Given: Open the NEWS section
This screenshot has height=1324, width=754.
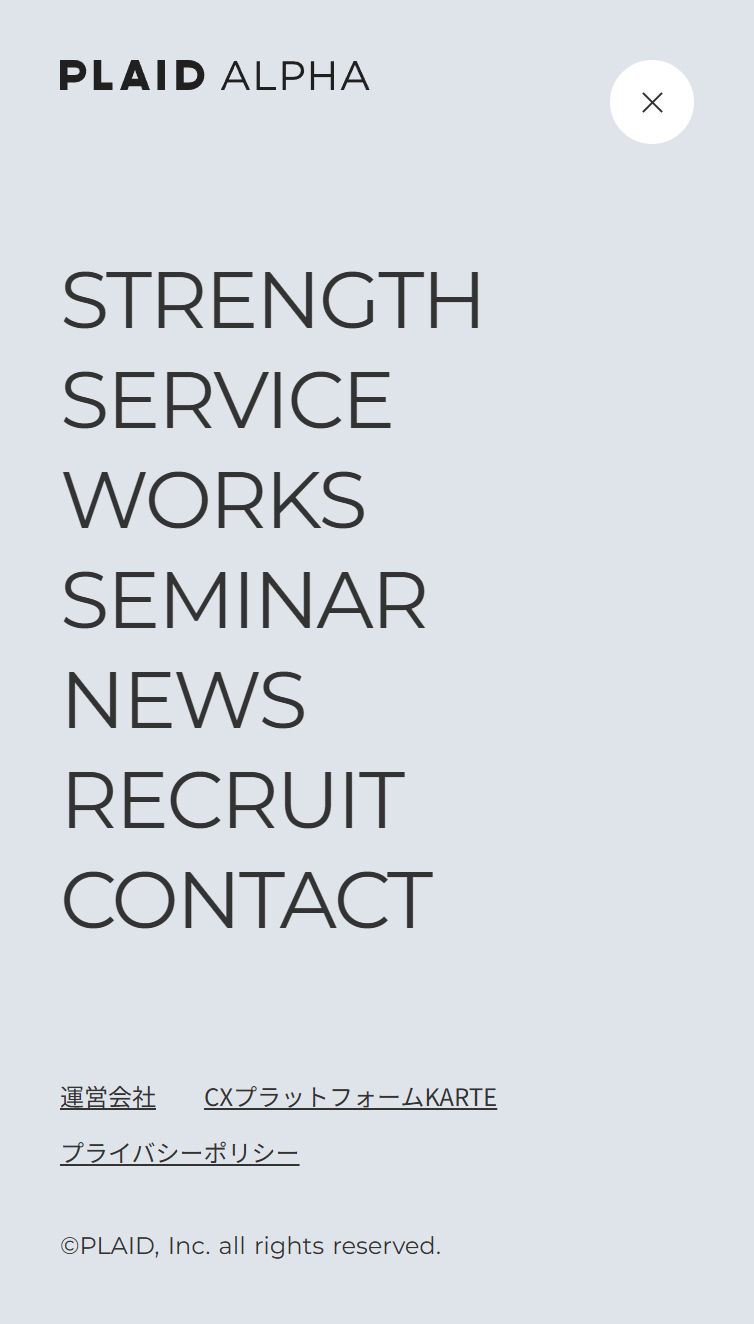Looking at the screenshot, I should pyautogui.click(x=184, y=700).
